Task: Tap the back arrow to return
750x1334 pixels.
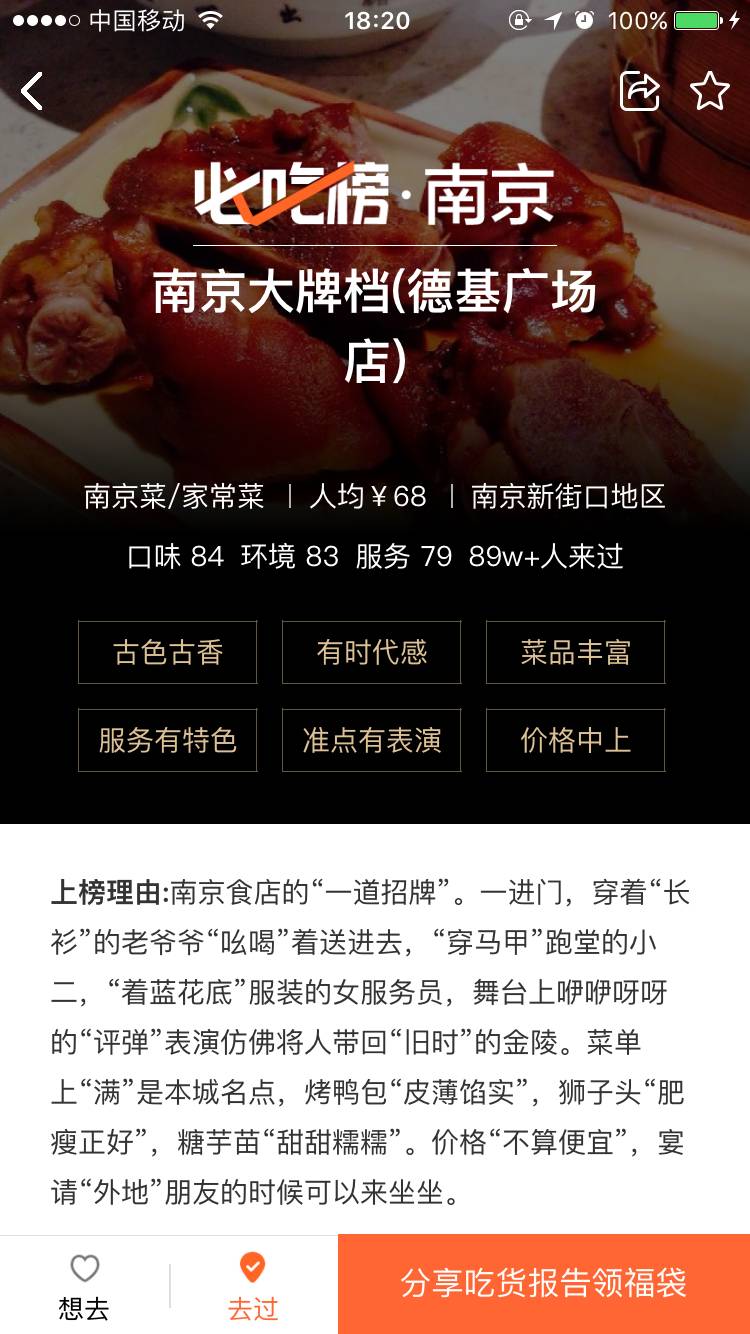Action: (x=31, y=90)
